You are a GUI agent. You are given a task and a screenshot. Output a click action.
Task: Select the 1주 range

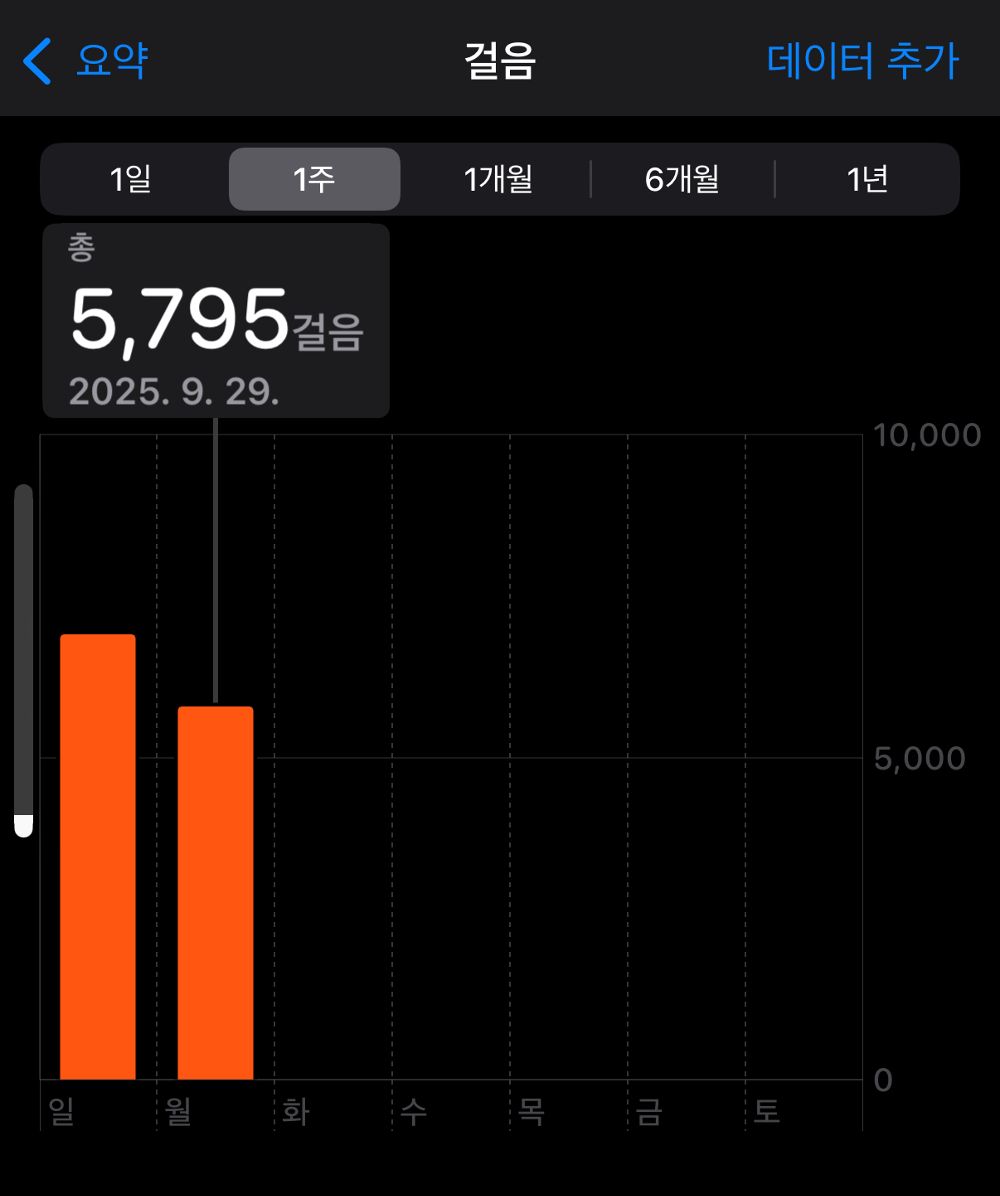pyautogui.click(x=314, y=180)
